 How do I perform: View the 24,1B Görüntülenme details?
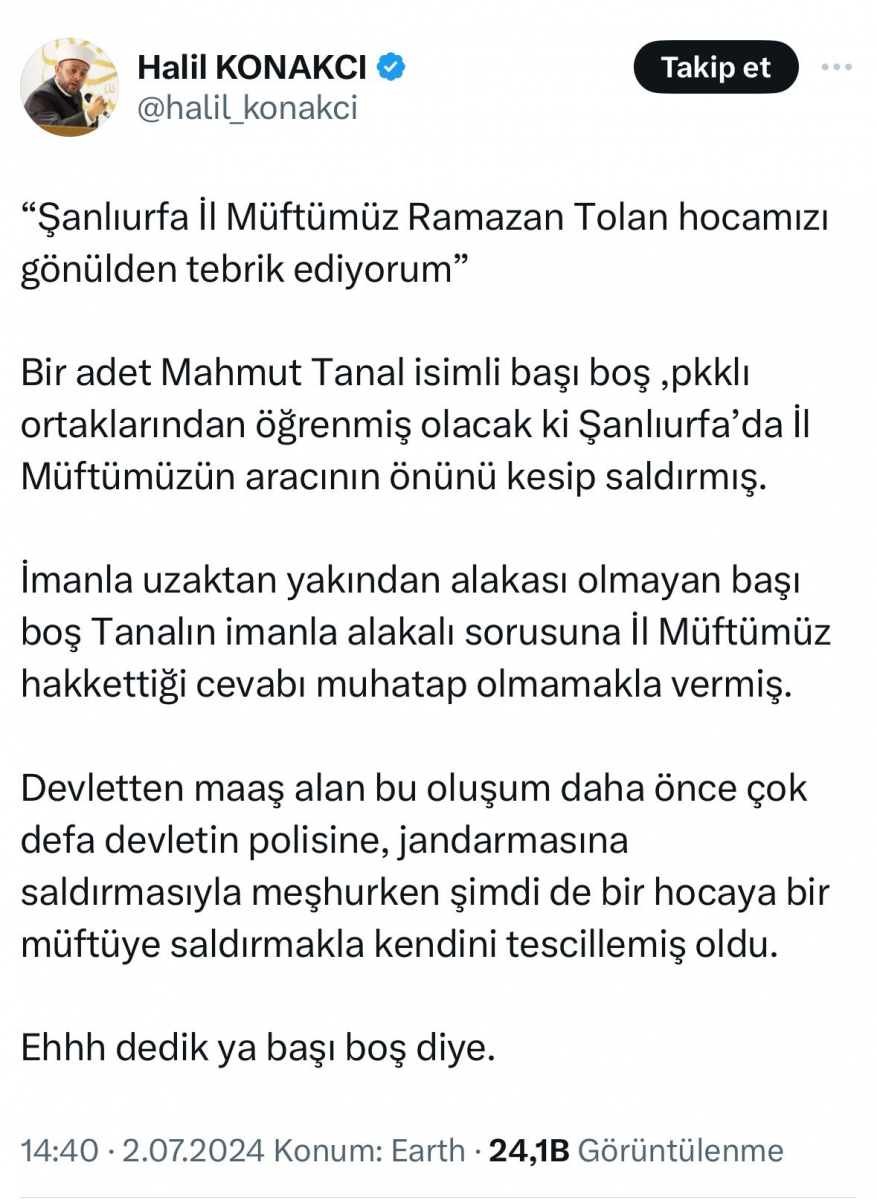[636, 1150]
